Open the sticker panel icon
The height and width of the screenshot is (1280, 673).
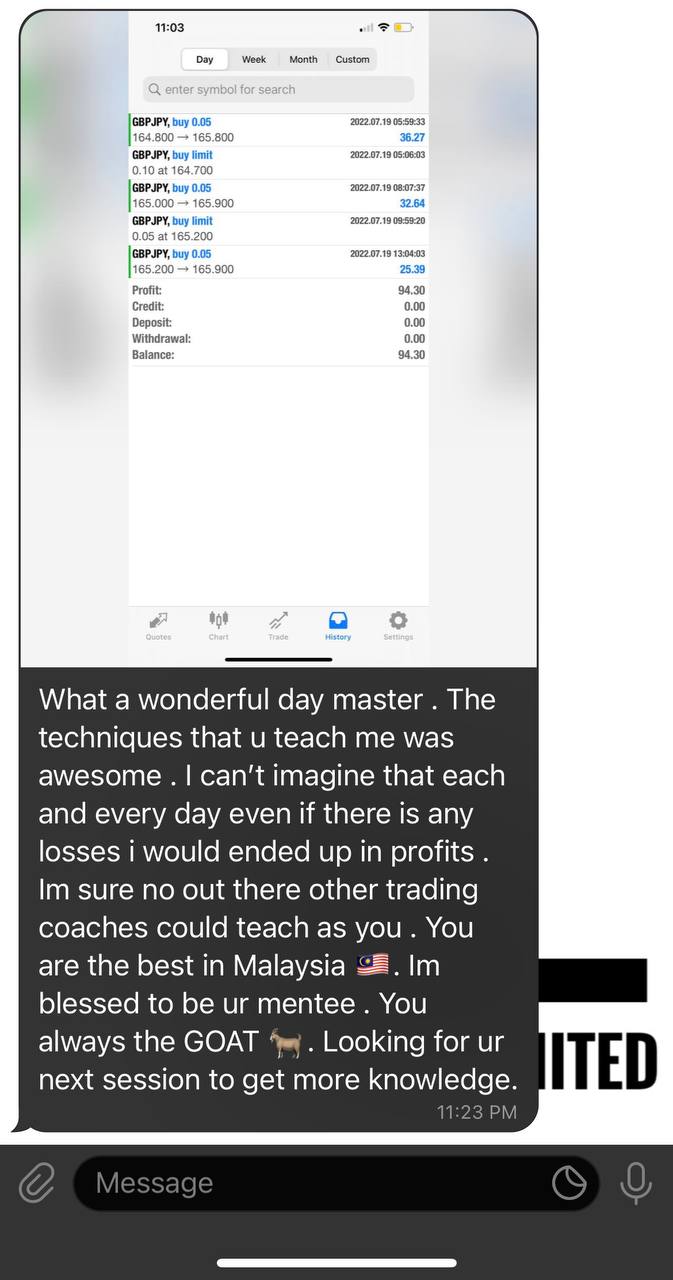(569, 1184)
